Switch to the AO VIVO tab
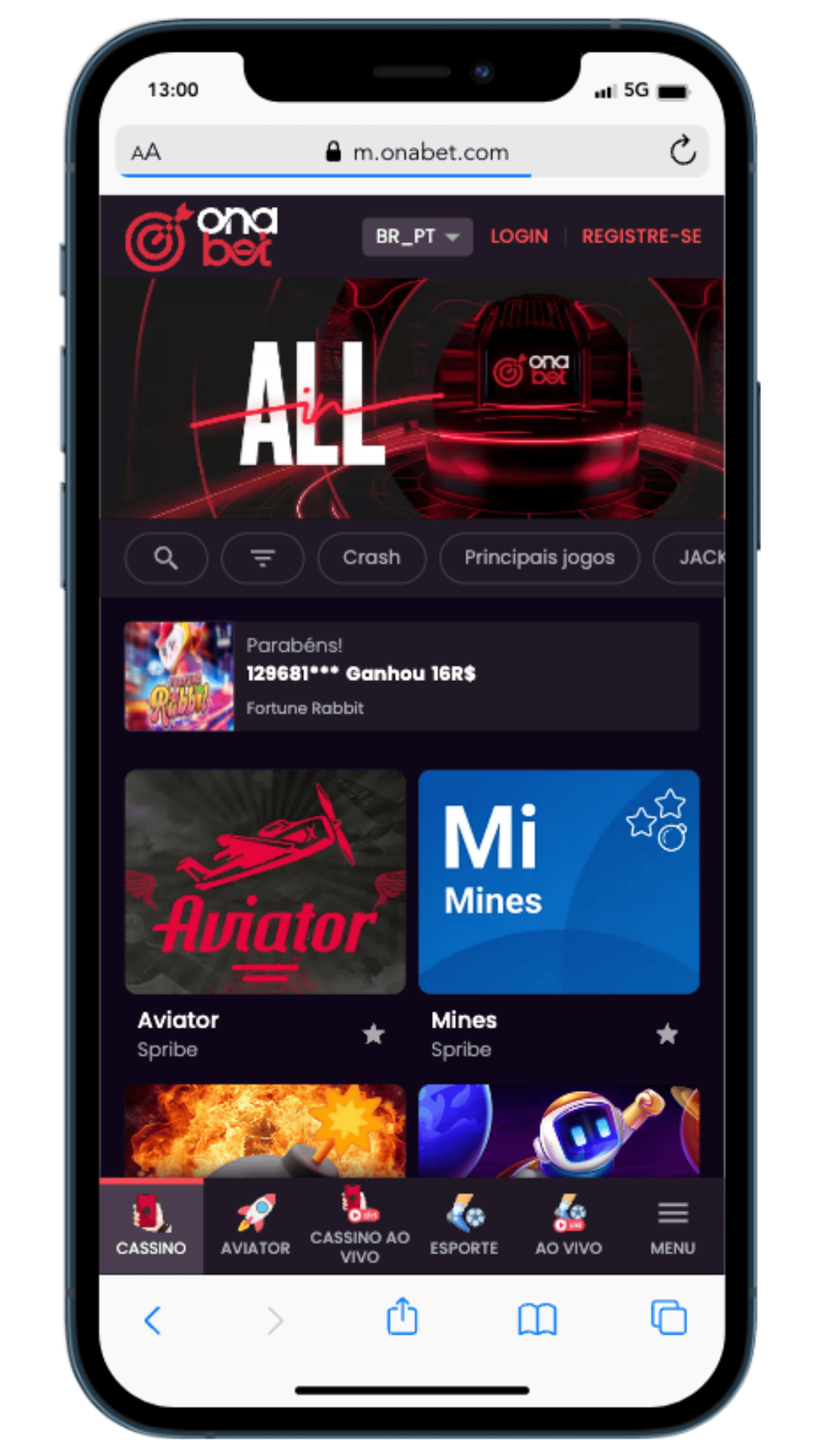 coord(569,1226)
